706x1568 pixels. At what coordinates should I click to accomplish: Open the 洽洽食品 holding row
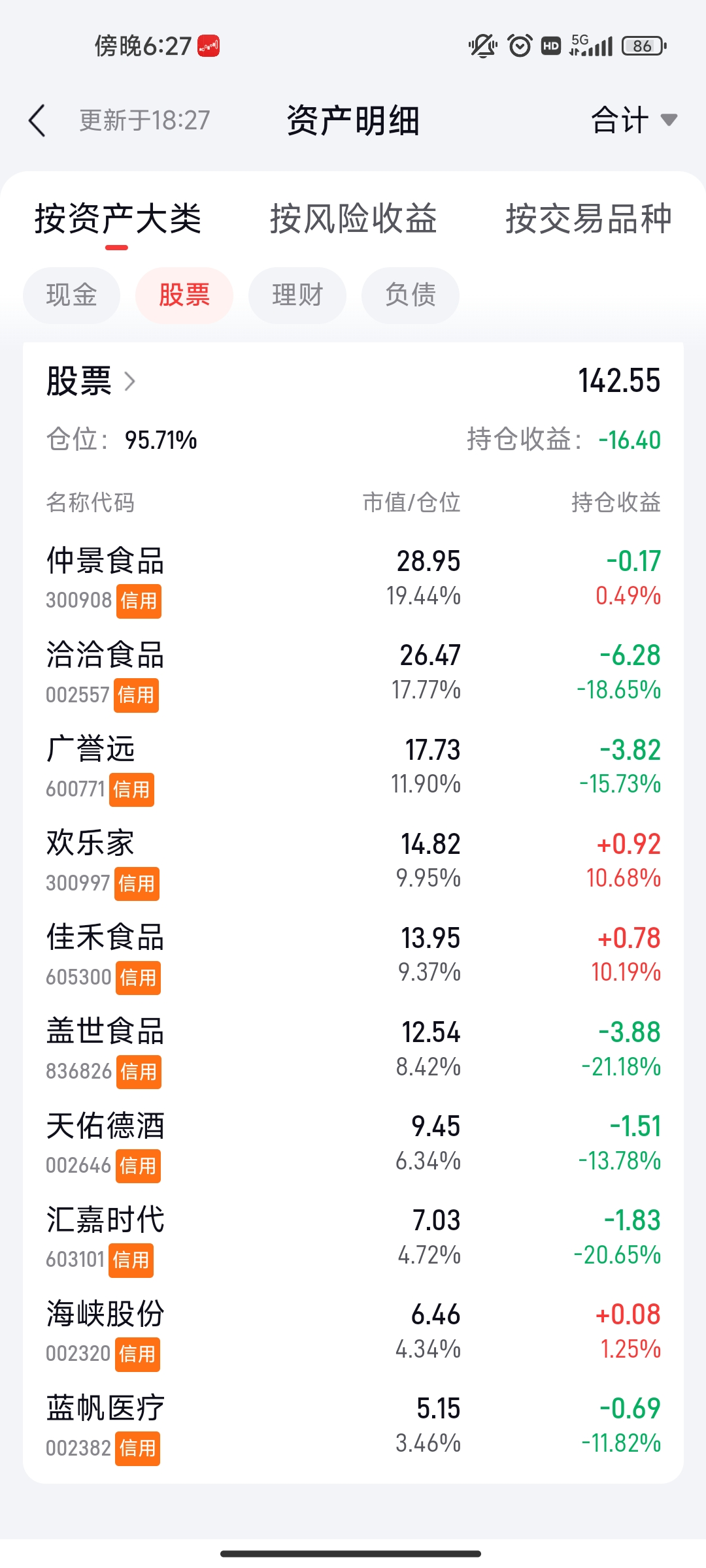[x=353, y=672]
